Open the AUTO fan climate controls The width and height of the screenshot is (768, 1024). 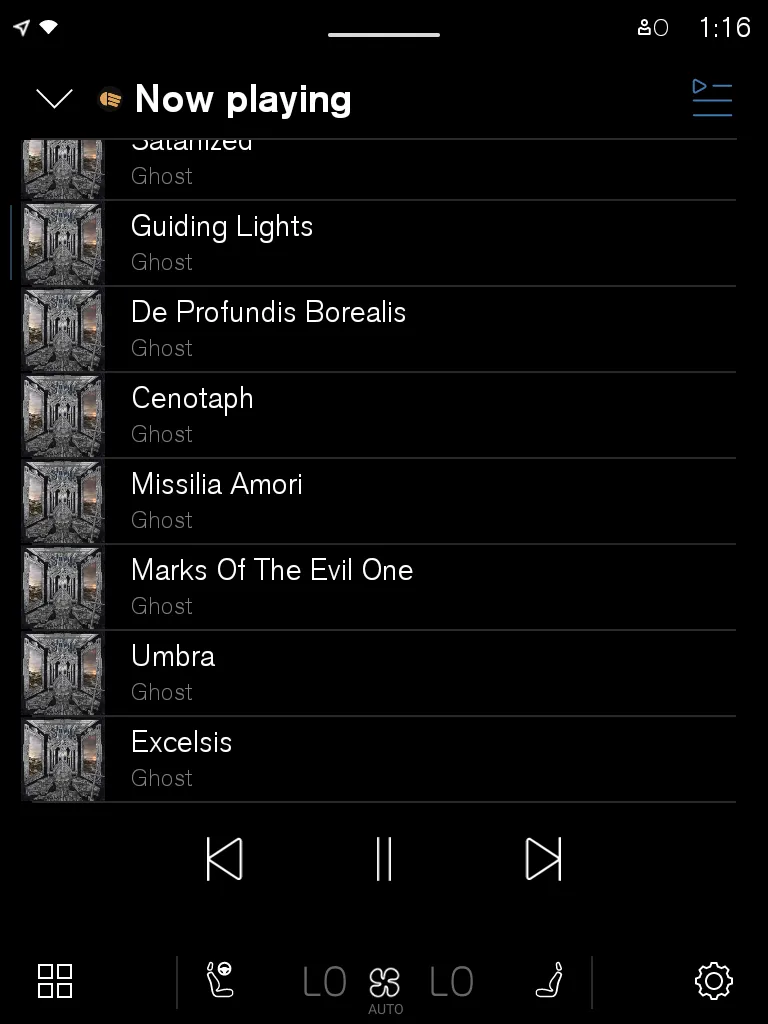pos(385,989)
